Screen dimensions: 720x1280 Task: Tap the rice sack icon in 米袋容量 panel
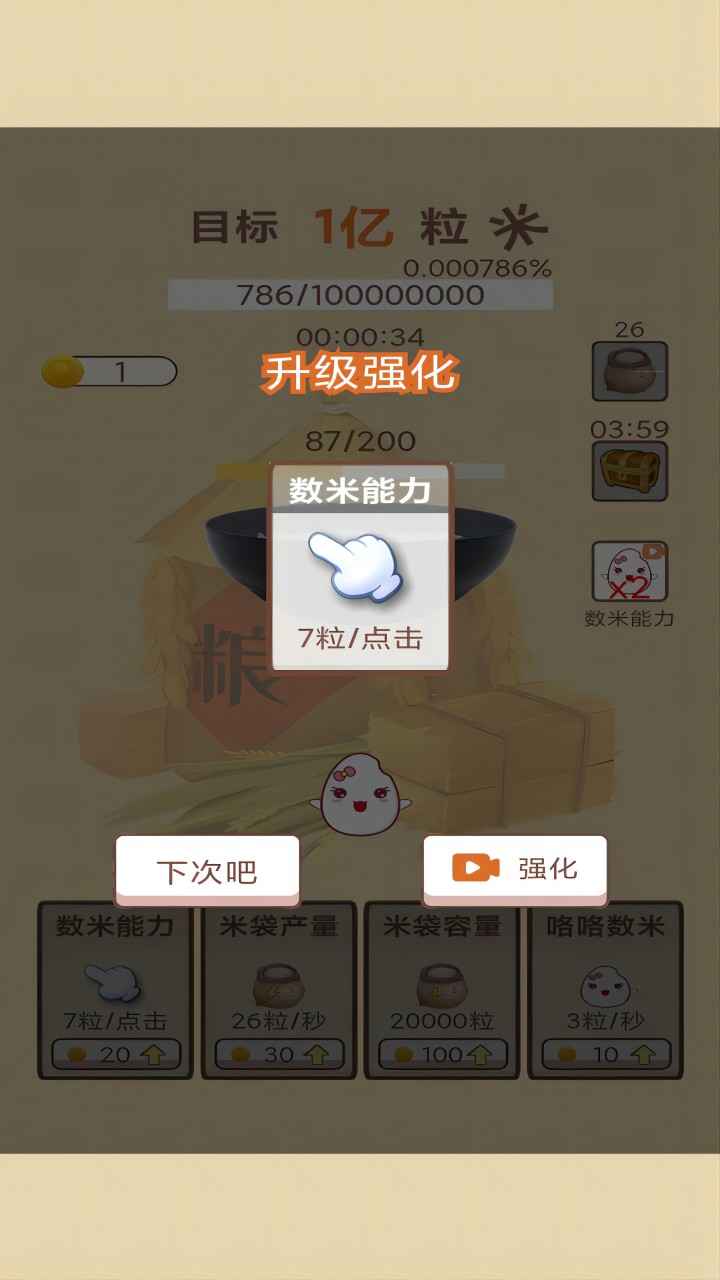pyautogui.click(x=440, y=985)
